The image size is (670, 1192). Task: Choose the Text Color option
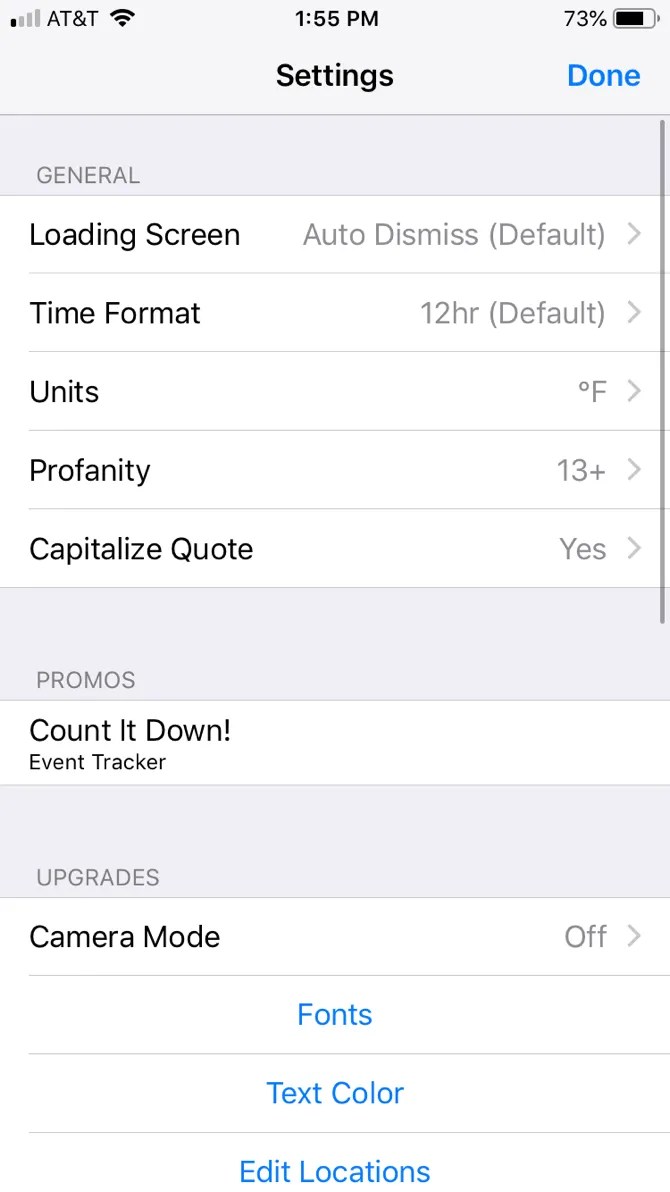tap(335, 1093)
